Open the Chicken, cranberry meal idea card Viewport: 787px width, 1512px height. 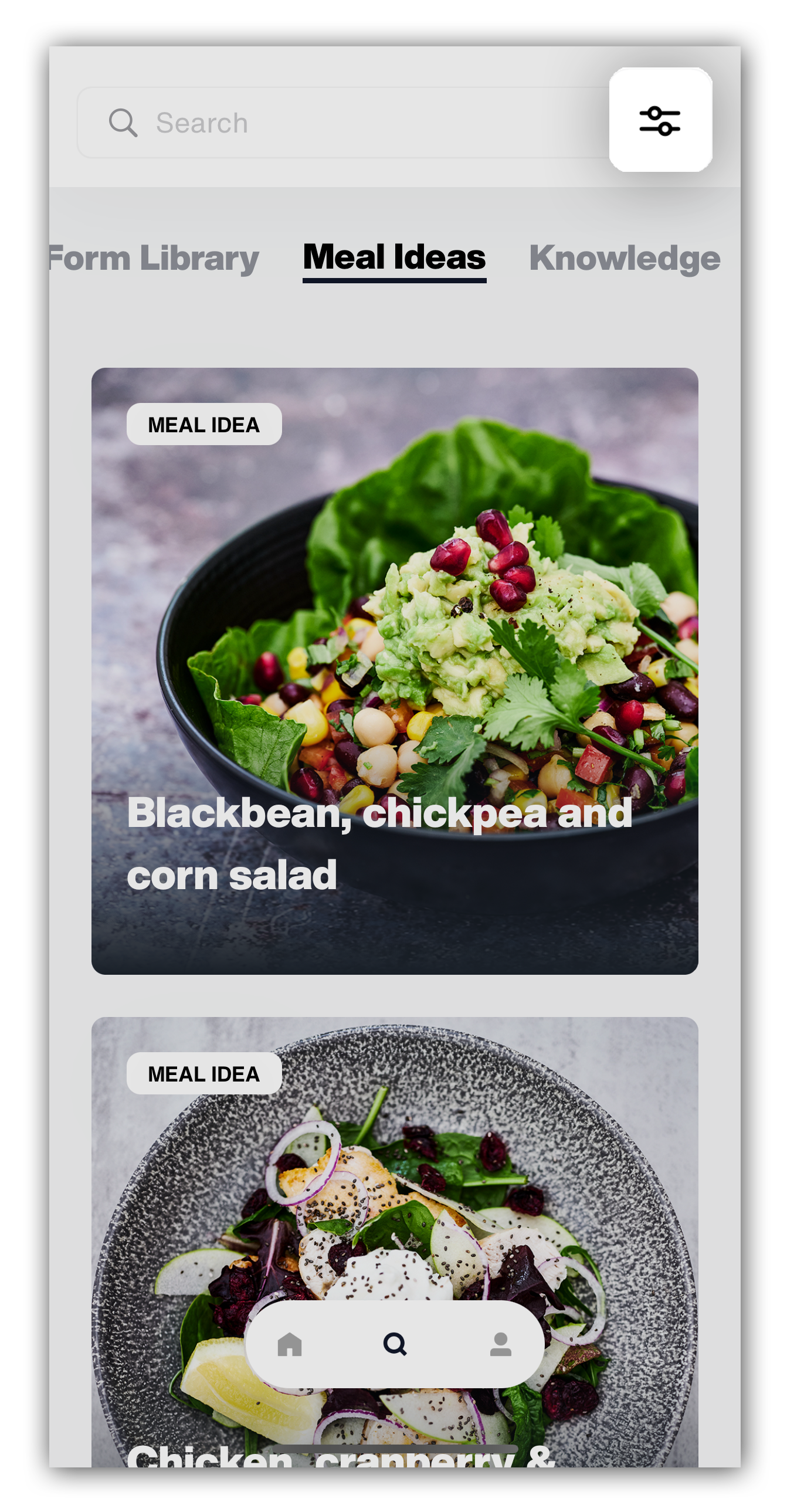395,1242
